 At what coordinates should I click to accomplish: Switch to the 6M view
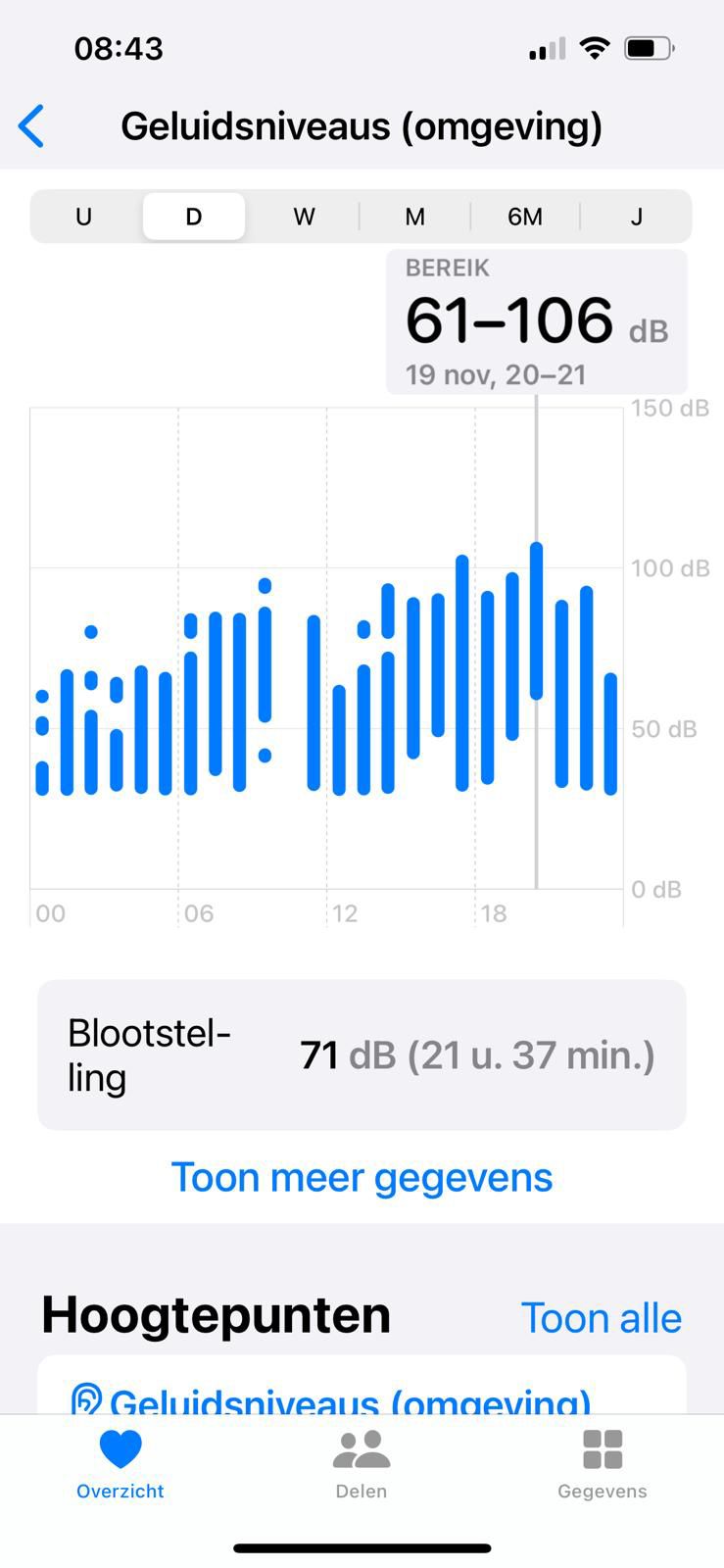525,217
